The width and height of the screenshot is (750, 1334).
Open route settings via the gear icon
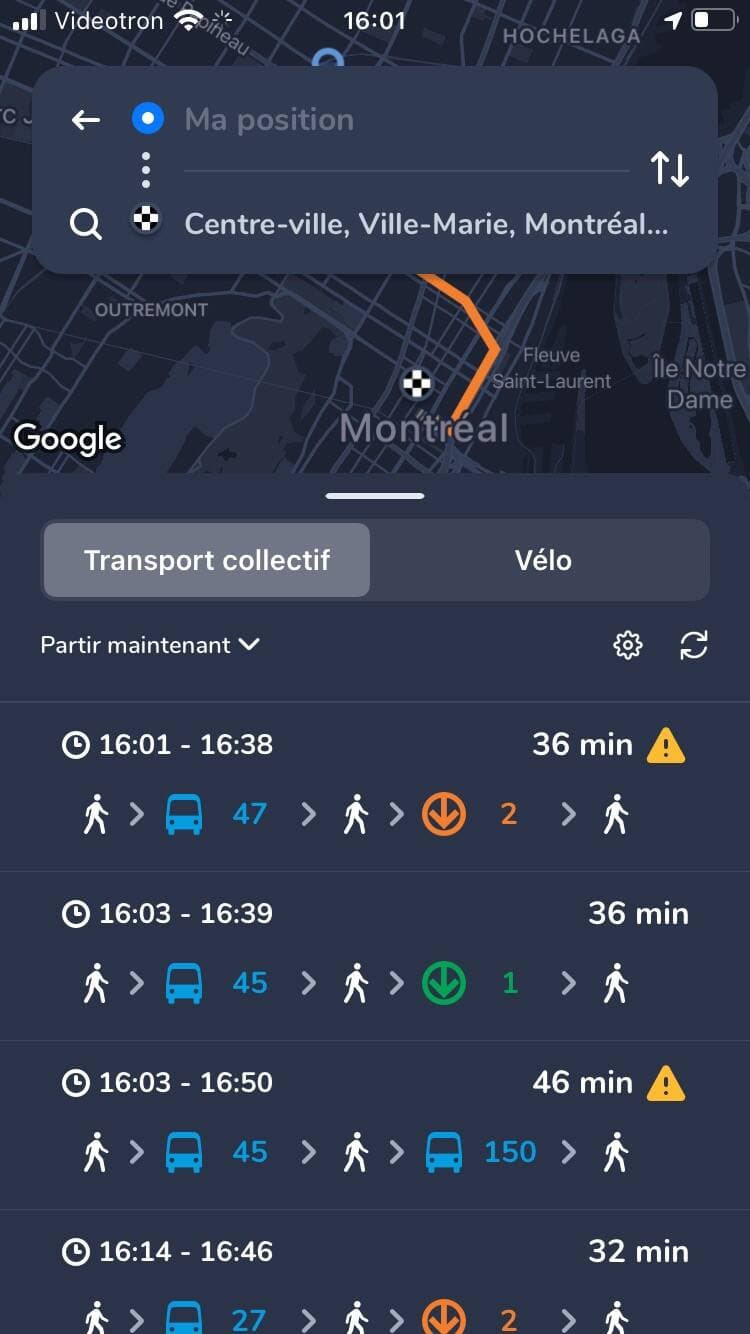(628, 645)
